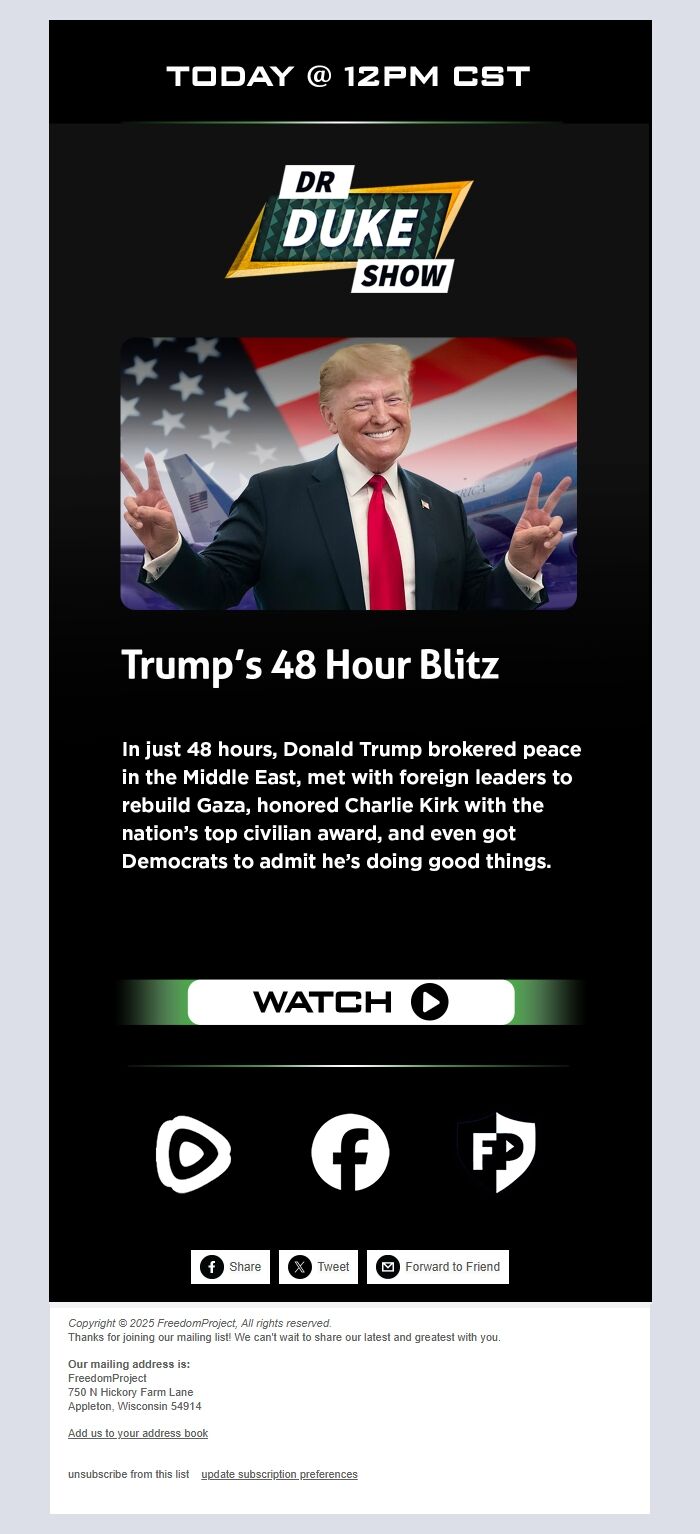Open the Rumble channel icon
Viewport: 700px width, 1534px height.
click(x=194, y=1153)
